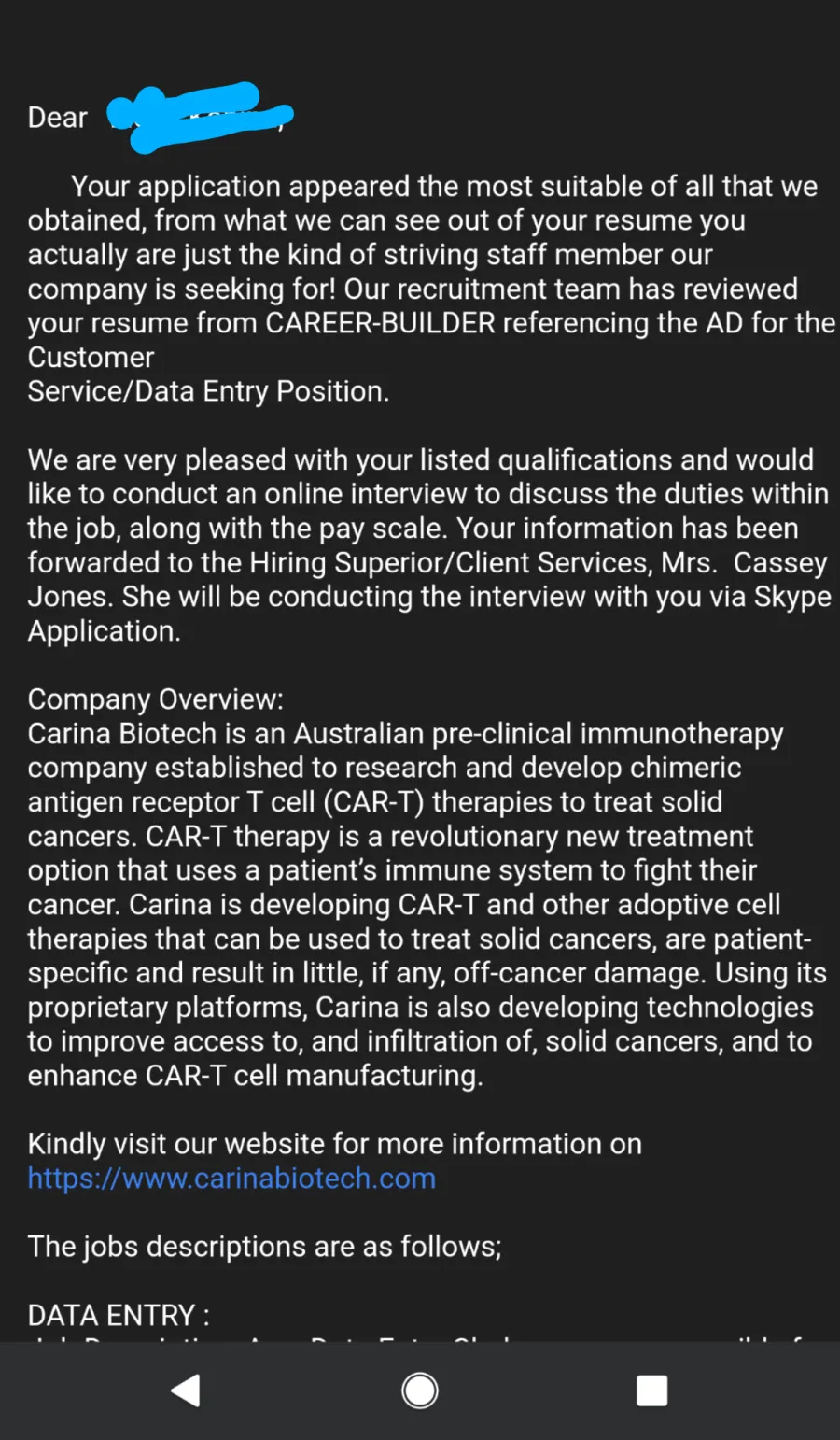Open the recent apps view
The image size is (840, 1440).
coord(651,1391)
